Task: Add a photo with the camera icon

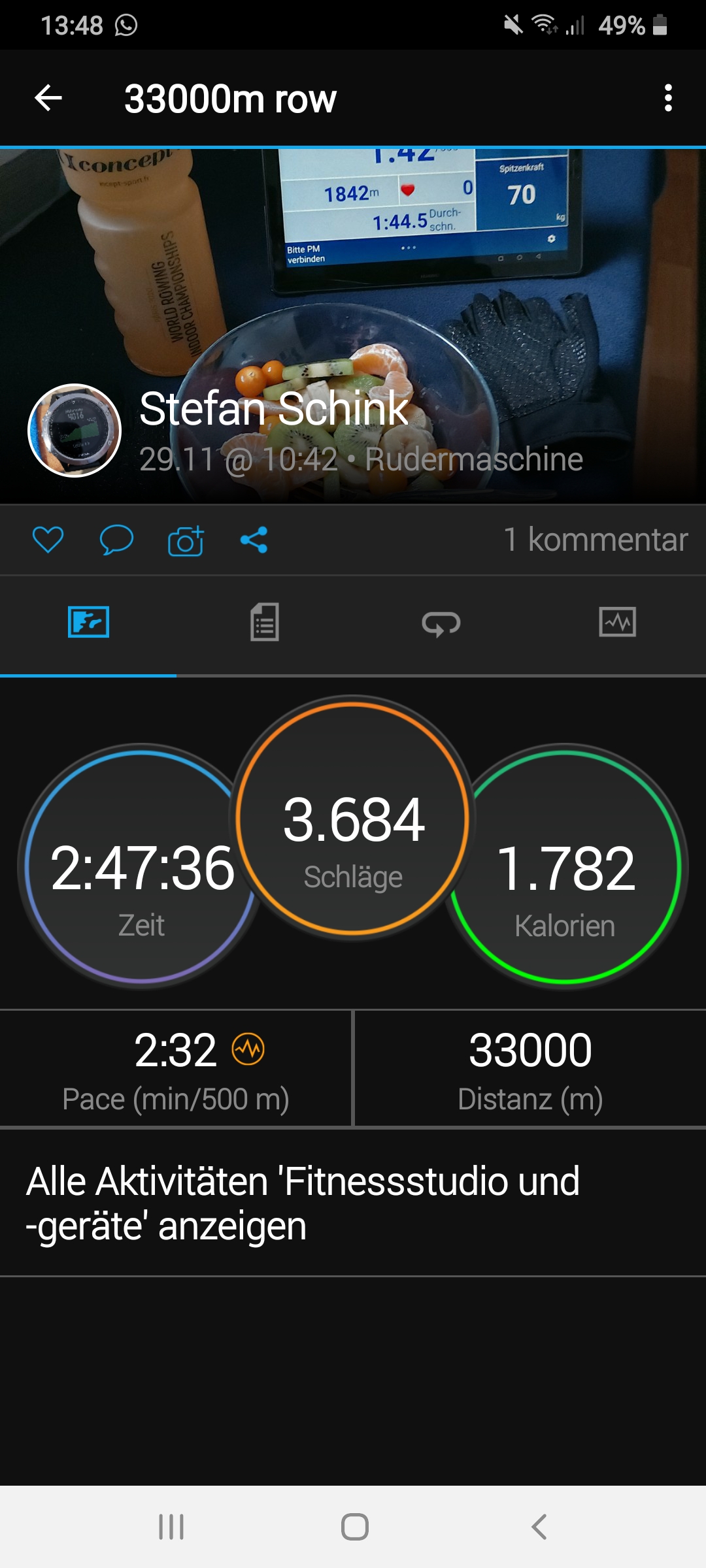Action: coord(186,541)
